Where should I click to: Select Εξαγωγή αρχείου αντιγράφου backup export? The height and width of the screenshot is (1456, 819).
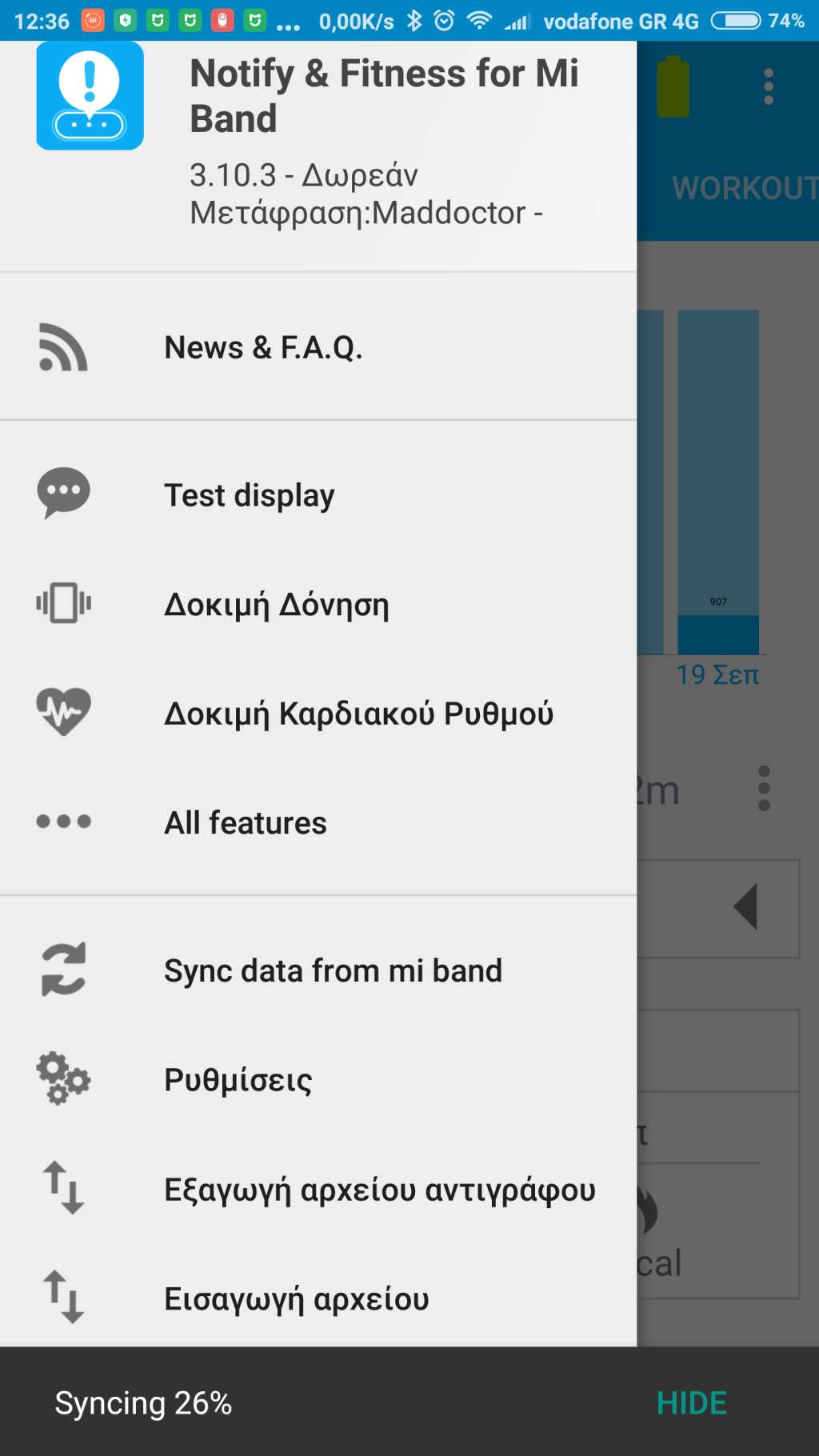[x=379, y=1190]
